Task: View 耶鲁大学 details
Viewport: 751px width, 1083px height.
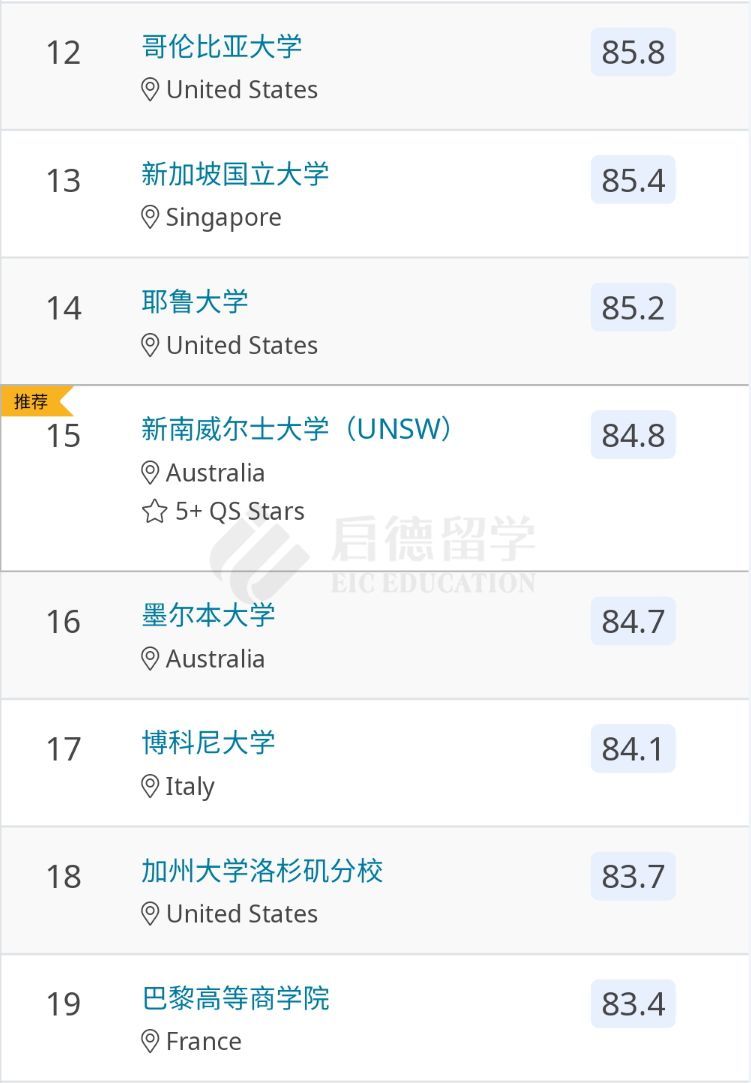Action: tap(194, 302)
